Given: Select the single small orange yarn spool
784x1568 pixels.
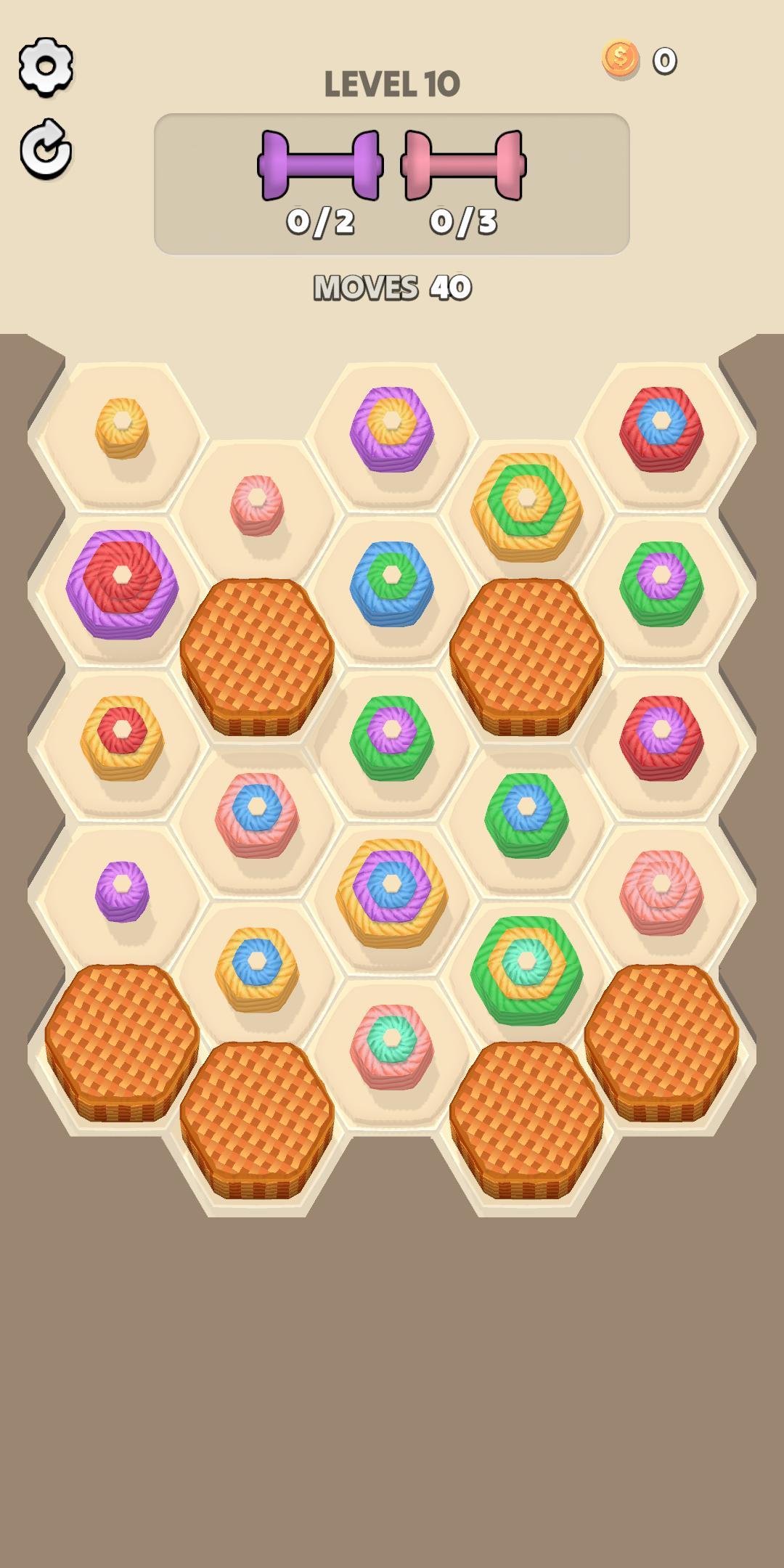Looking at the screenshot, I should pos(122,428).
